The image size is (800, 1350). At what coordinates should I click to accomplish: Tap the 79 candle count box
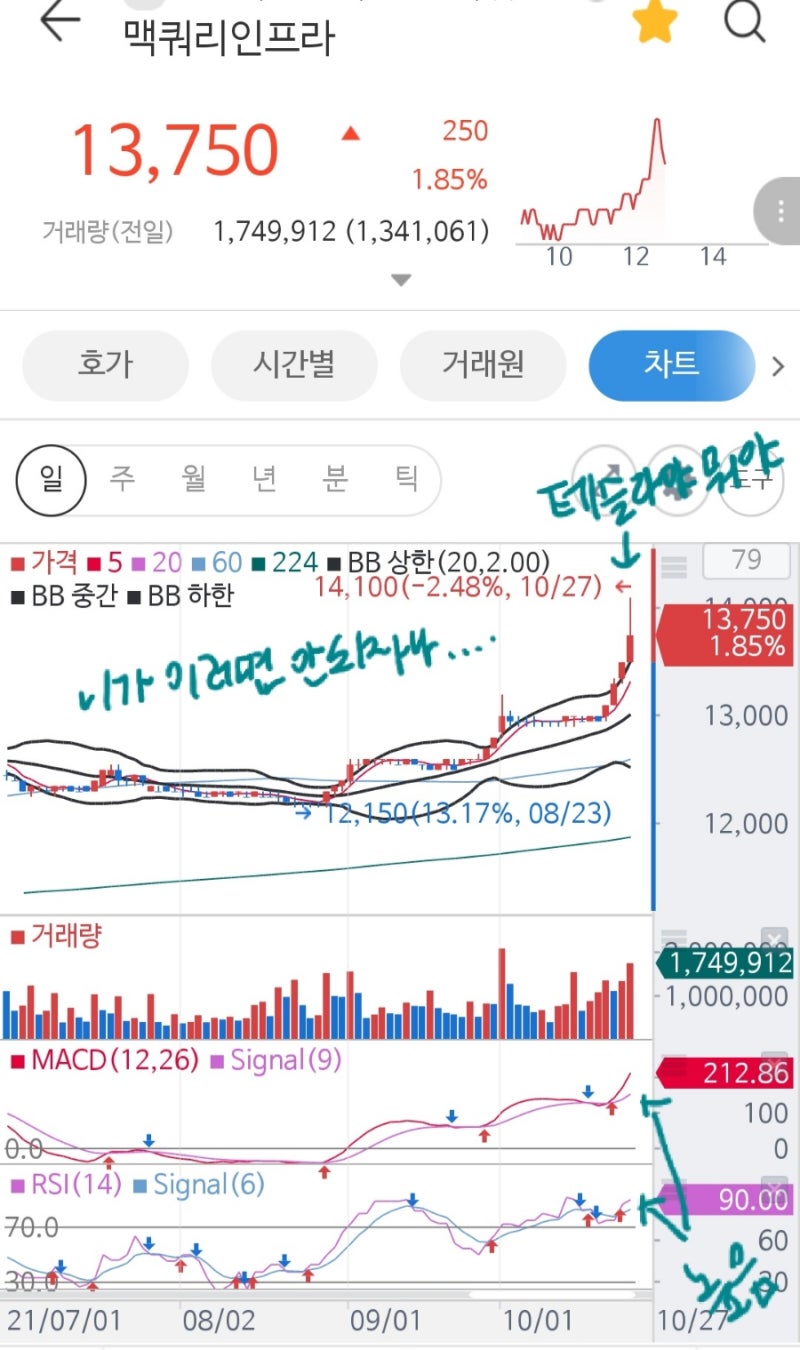pos(746,559)
